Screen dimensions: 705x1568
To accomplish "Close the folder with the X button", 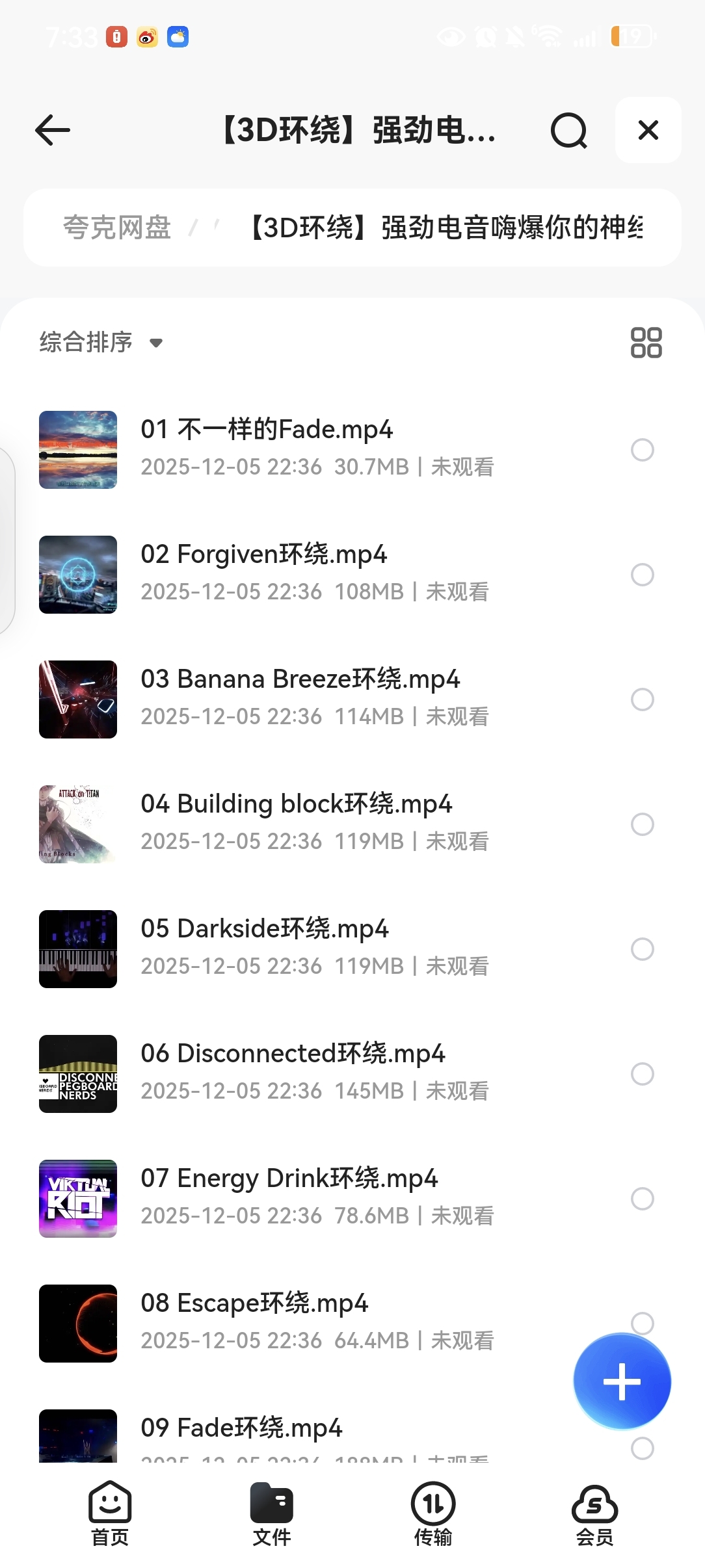I will 648,130.
